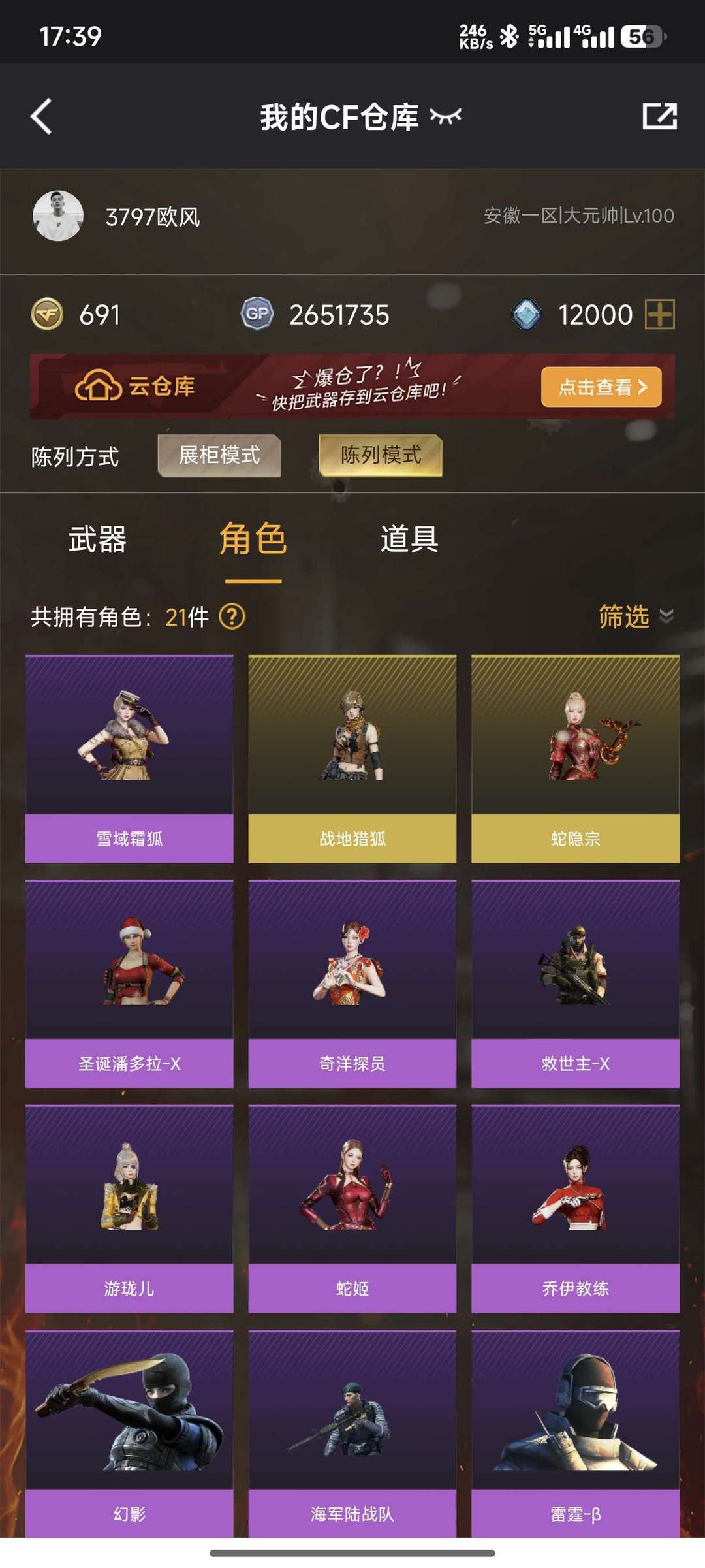Select 展柜模式 display mode

[x=219, y=456]
